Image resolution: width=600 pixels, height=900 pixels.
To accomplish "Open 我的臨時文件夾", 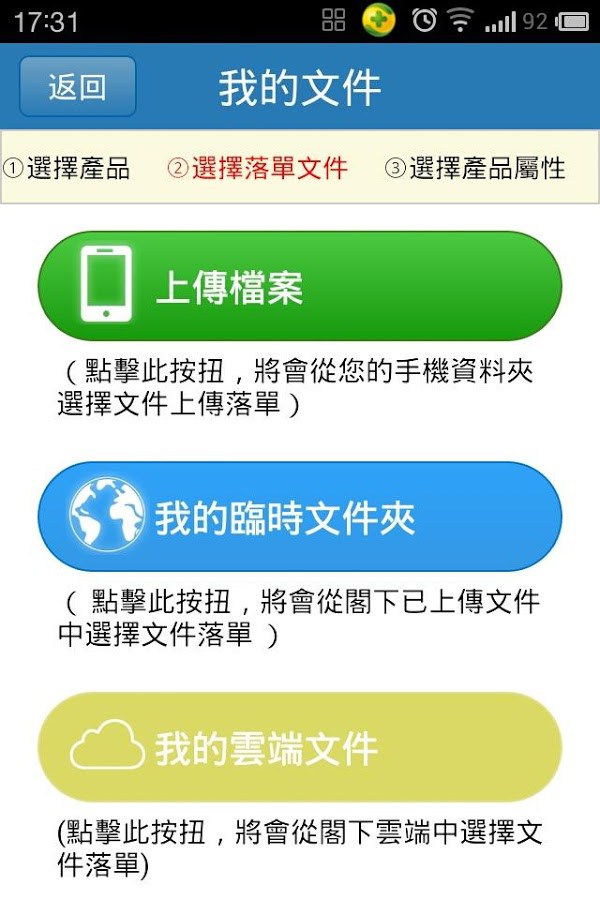I will click(x=300, y=517).
